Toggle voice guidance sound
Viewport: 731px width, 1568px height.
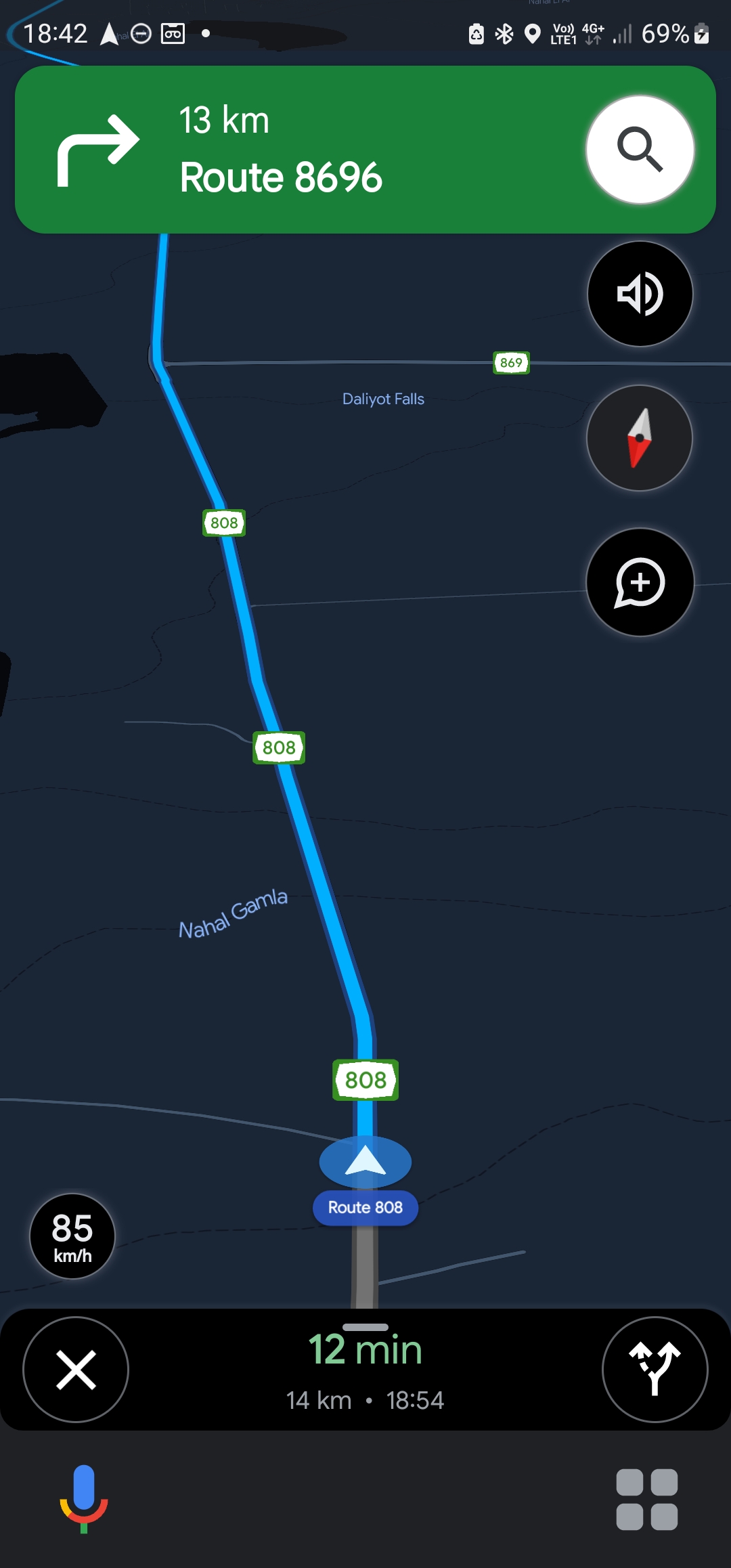click(x=640, y=294)
